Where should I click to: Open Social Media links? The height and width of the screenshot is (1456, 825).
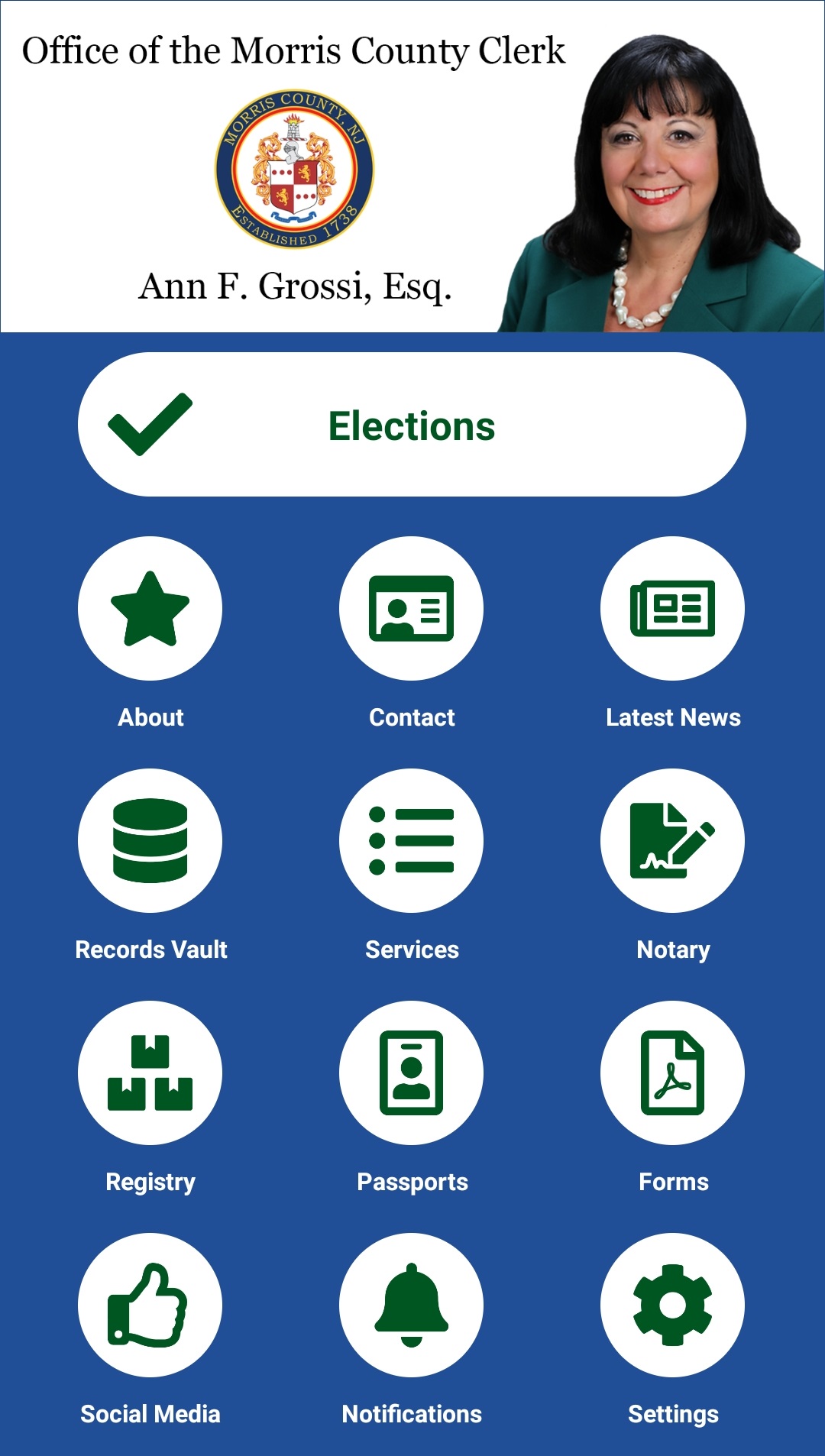coord(150,1306)
